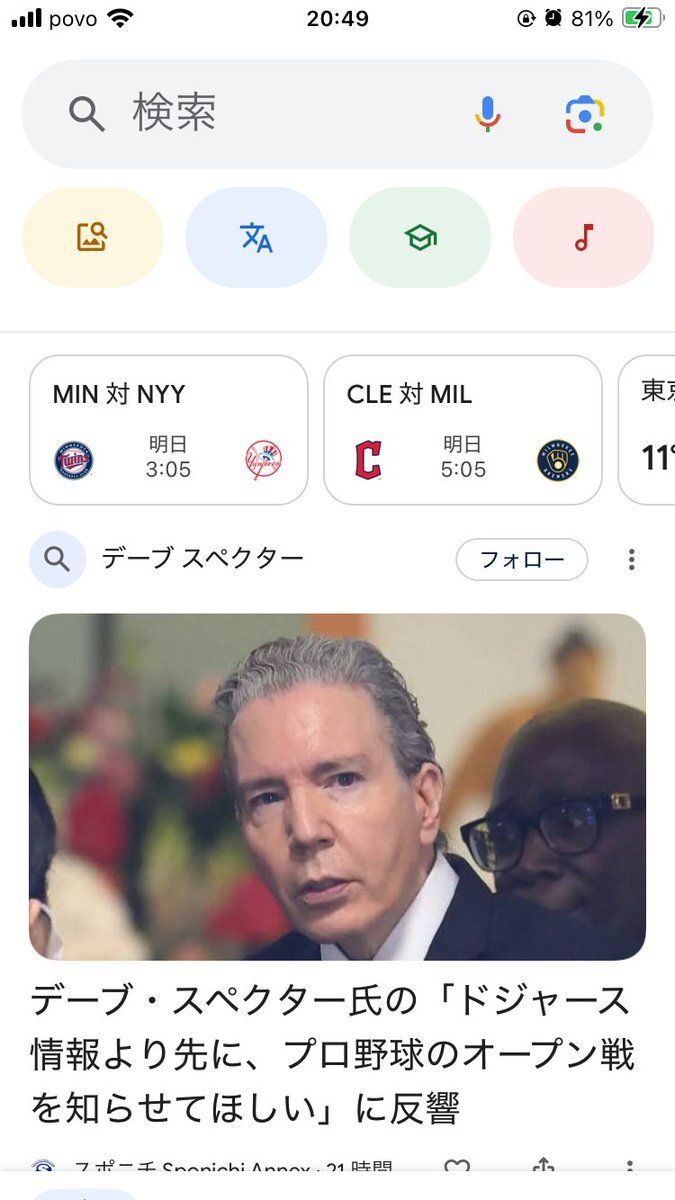Start voice search with the microphone
The width and height of the screenshot is (675, 1200).
(487, 114)
